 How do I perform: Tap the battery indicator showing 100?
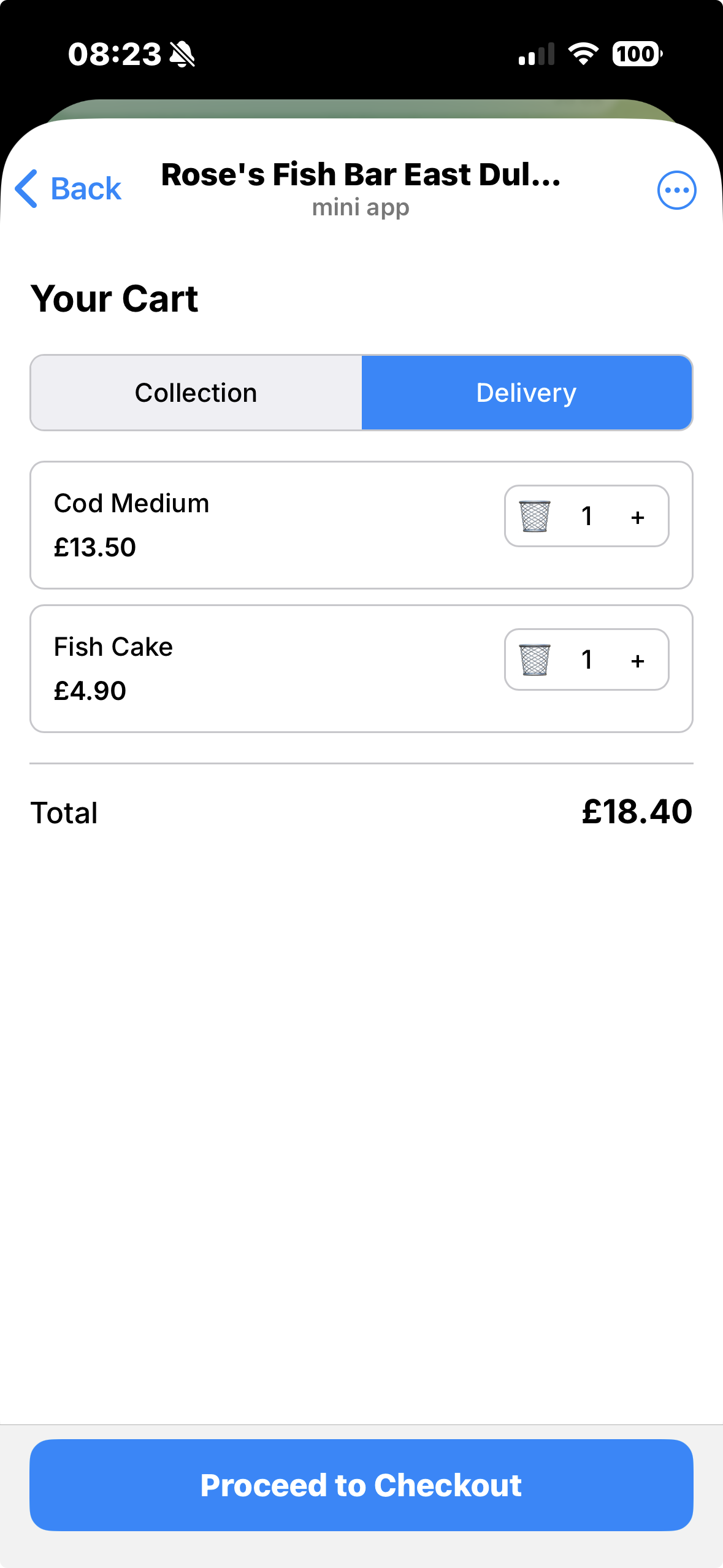[x=637, y=54]
